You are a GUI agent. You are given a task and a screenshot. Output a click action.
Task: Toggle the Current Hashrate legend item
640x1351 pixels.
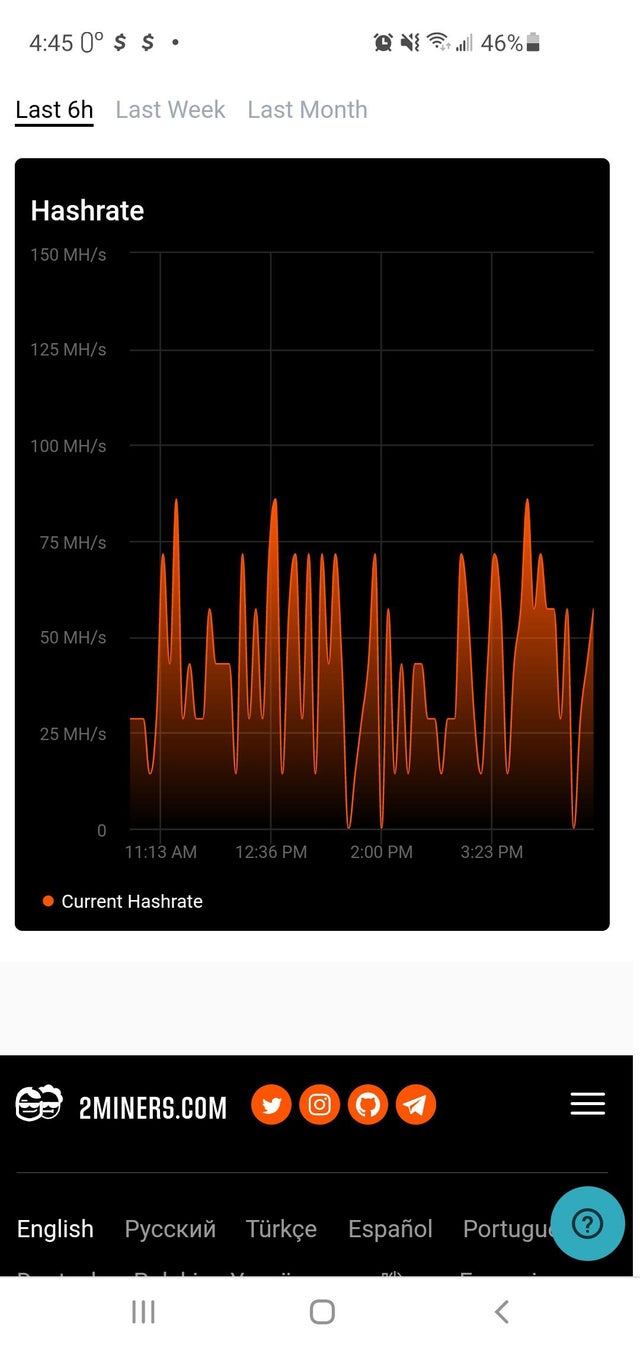[x=122, y=901]
